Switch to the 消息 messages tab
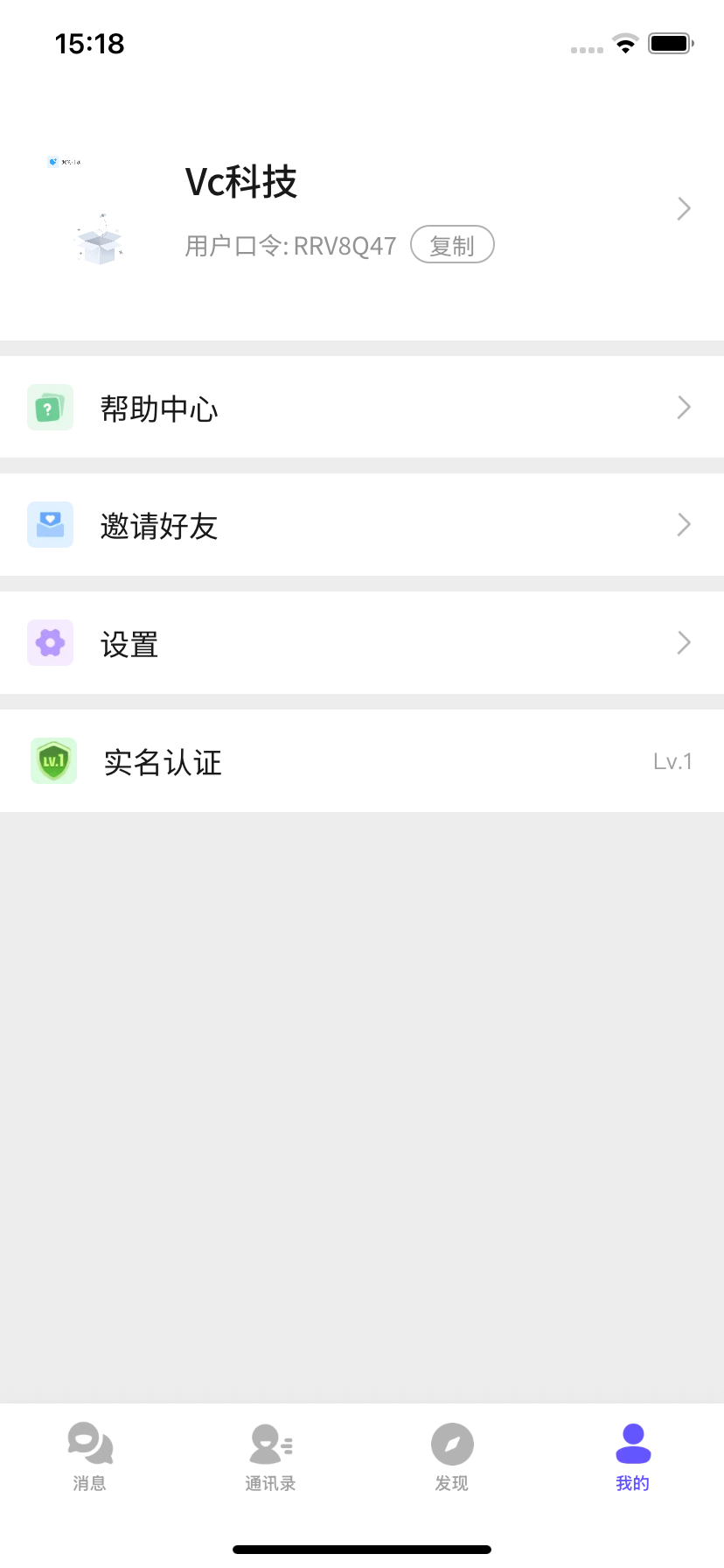724x1568 pixels. (x=90, y=1457)
